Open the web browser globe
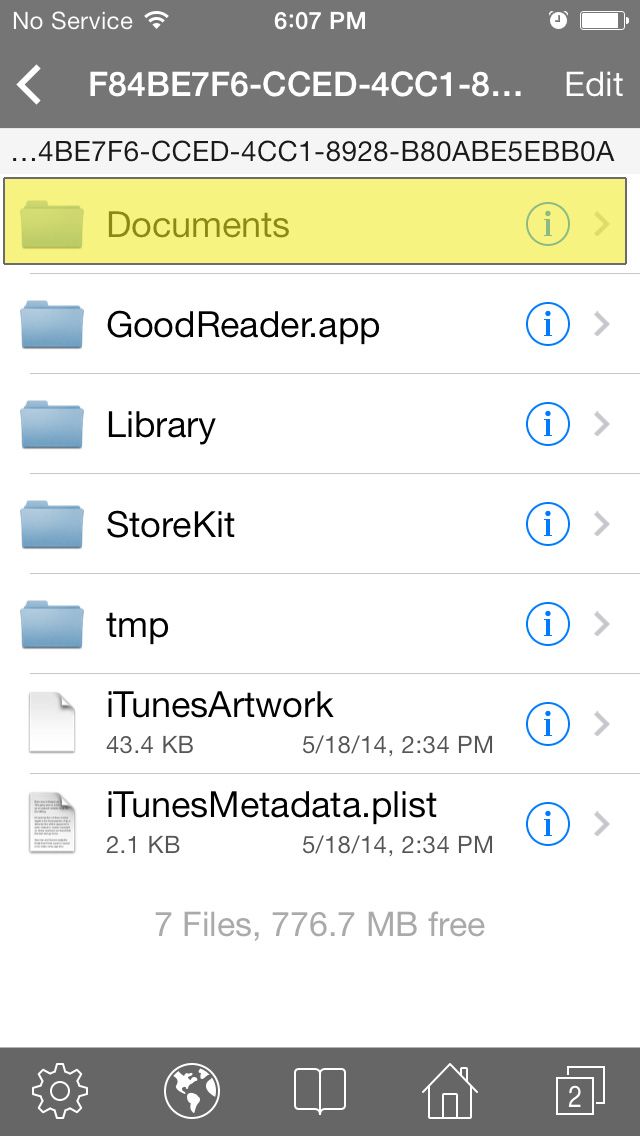 click(192, 1090)
